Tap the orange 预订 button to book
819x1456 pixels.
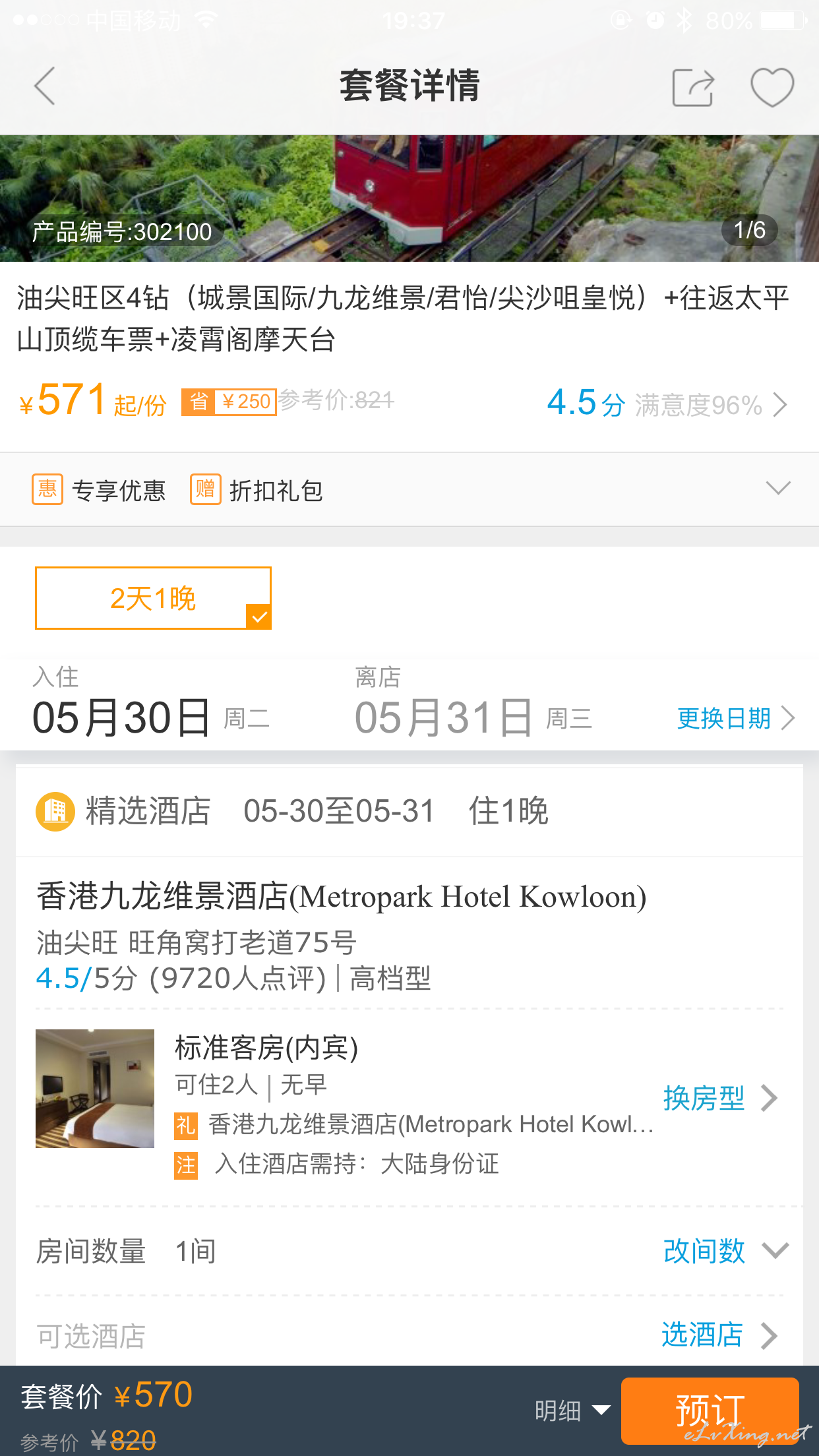click(x=710, y=1410)
